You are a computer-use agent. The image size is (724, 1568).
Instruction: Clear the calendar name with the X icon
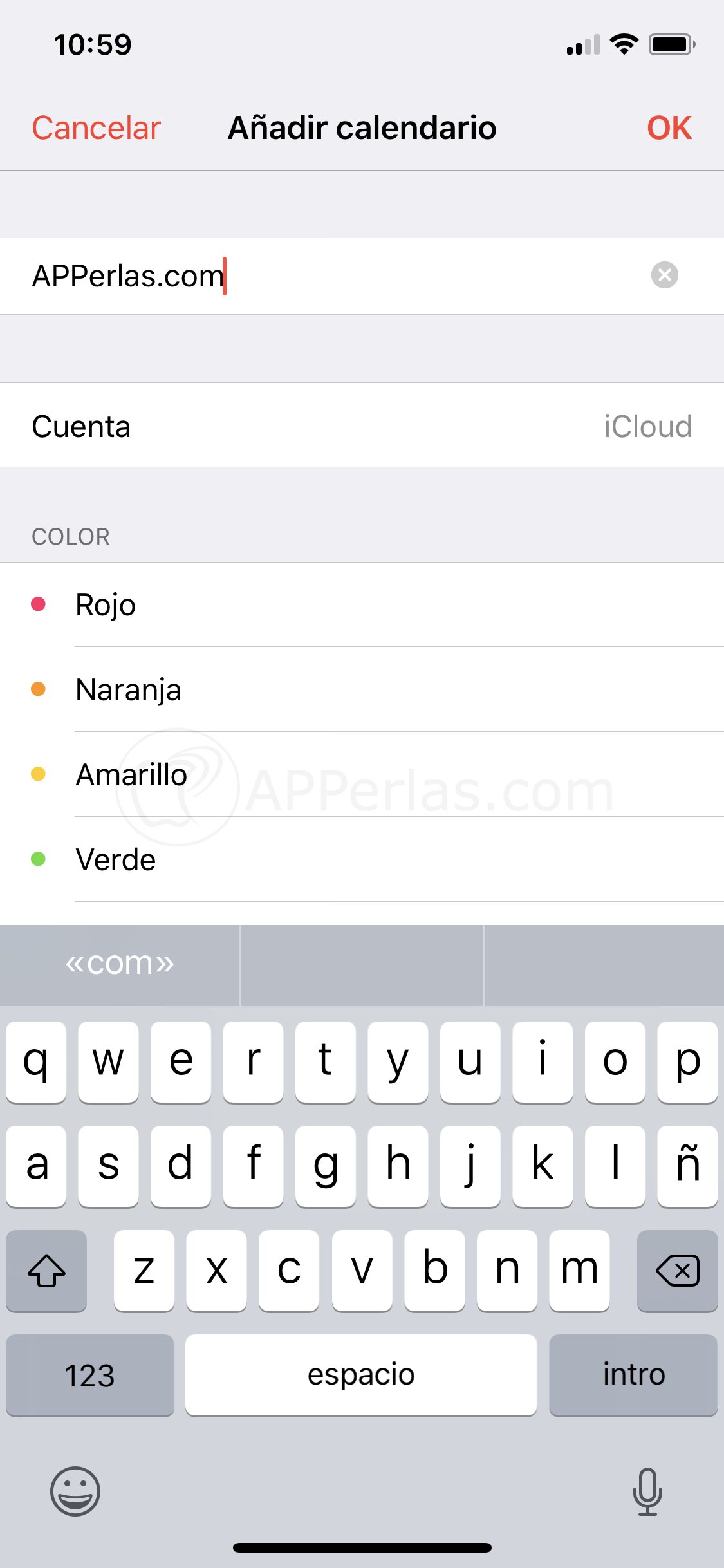[x=664, y=275]
